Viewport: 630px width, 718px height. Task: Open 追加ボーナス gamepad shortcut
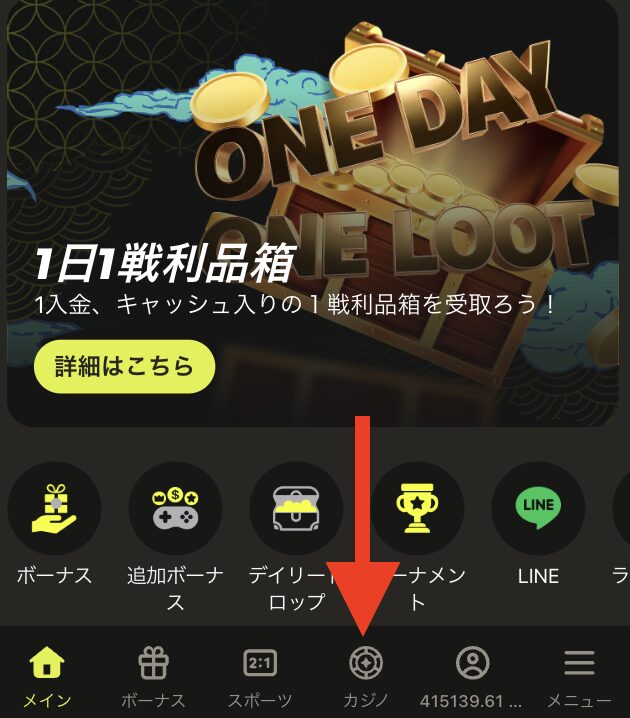point(175,508)
